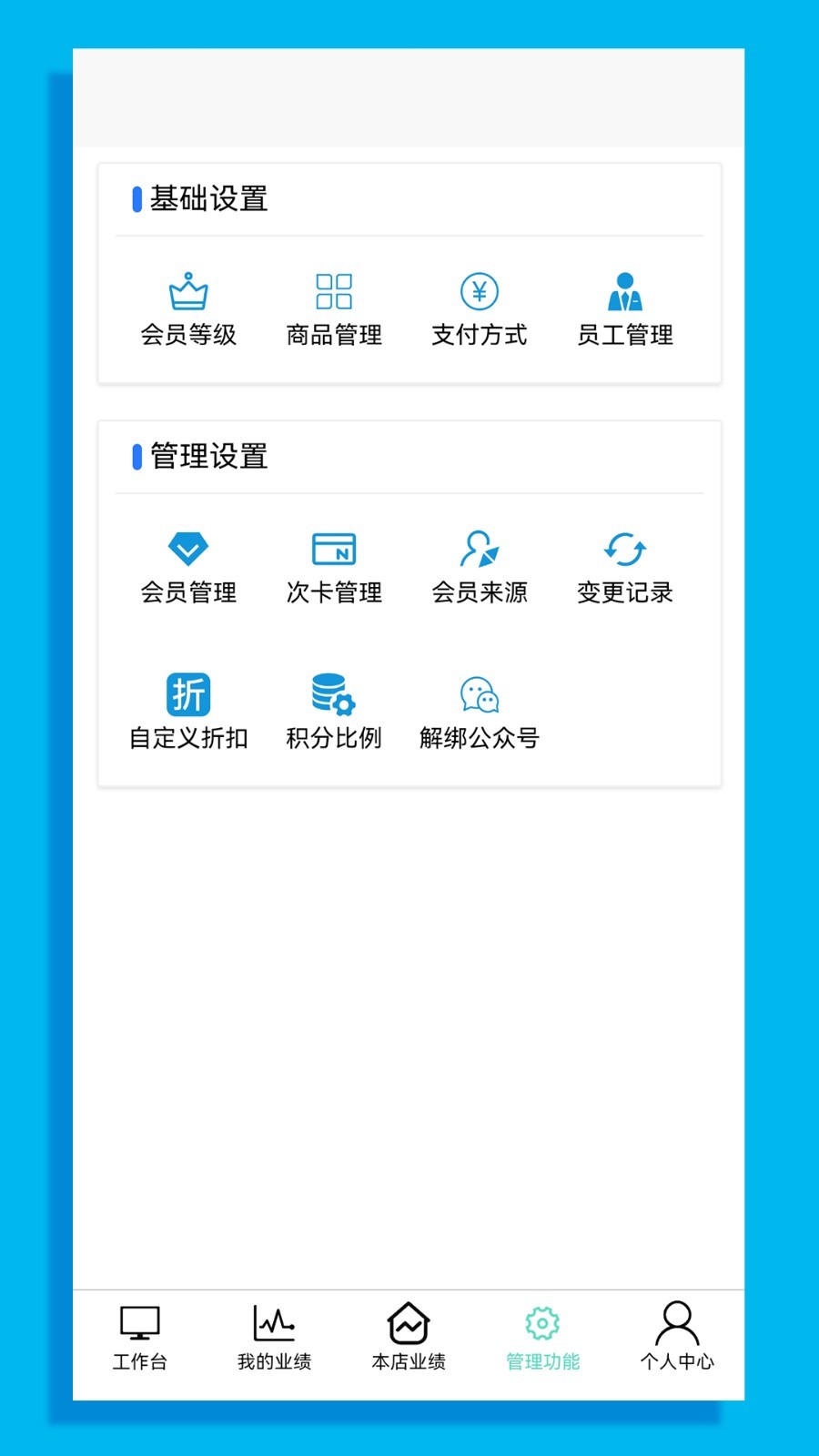819x1456 pixels.
Task: Switch to the 本店业绩 tab
Action: (409, 1338)
